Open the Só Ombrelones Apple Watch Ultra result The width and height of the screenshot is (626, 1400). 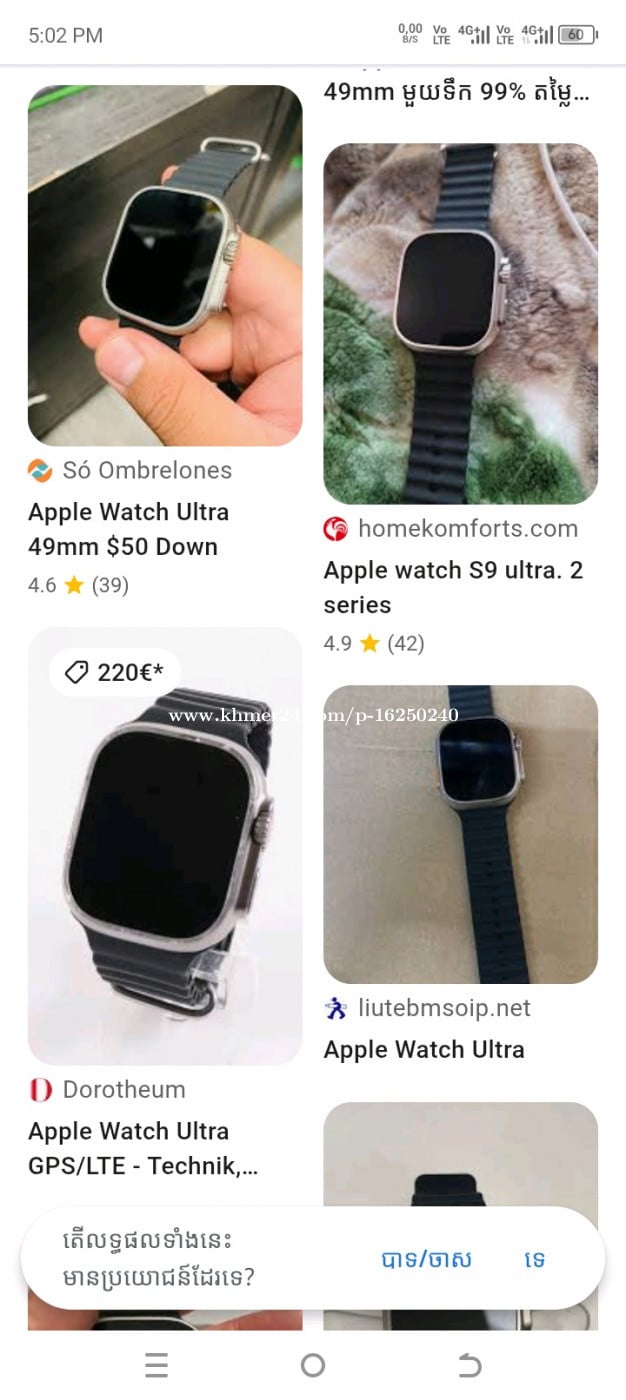click(x=165, y=265)
